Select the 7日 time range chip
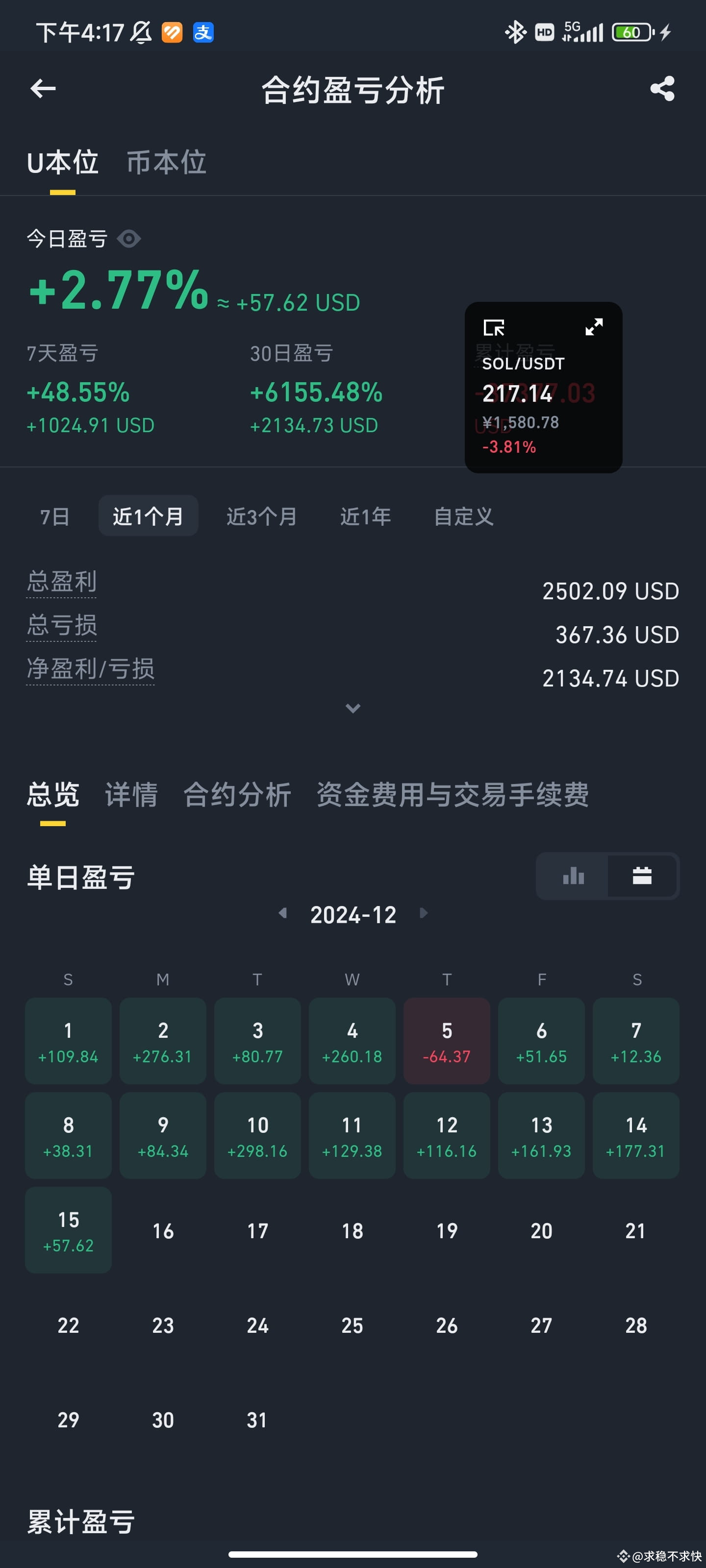Viewport: 706px width, 1568px height. point(53,515)
